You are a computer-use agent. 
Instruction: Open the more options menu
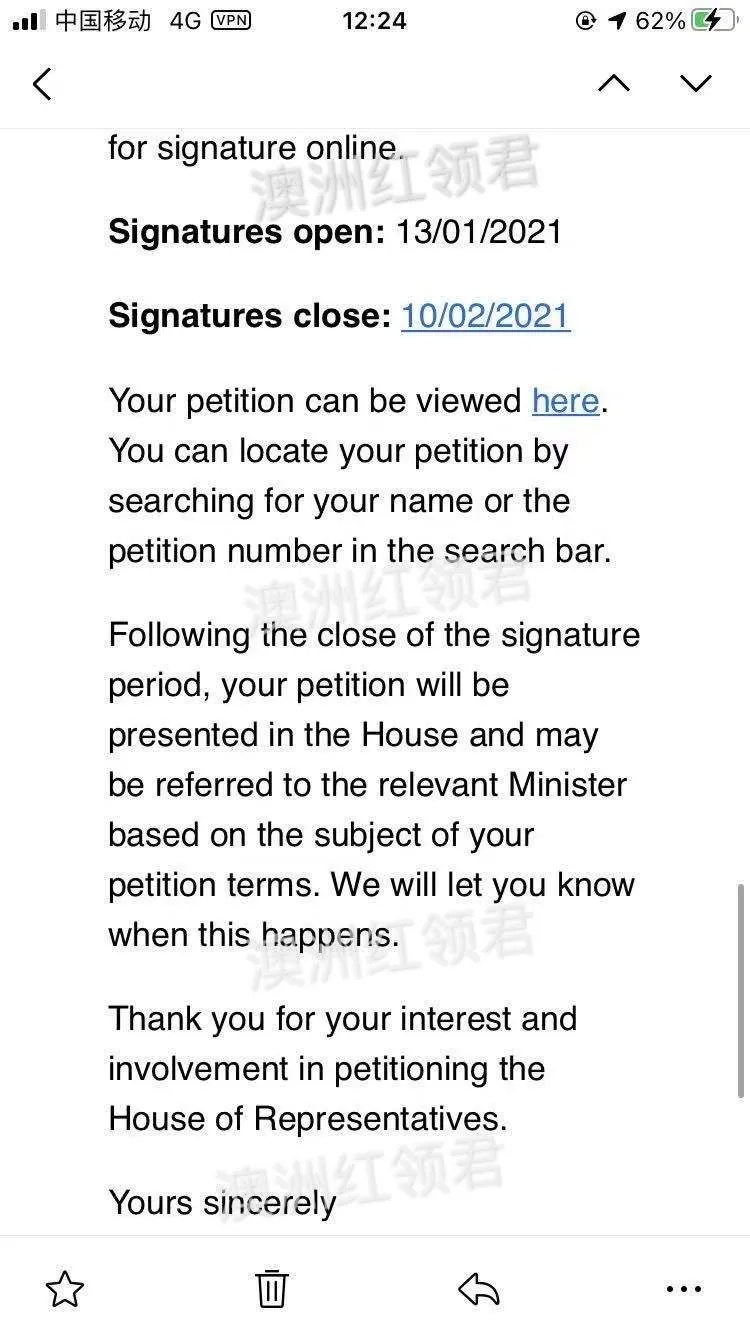click(684, 1289)
